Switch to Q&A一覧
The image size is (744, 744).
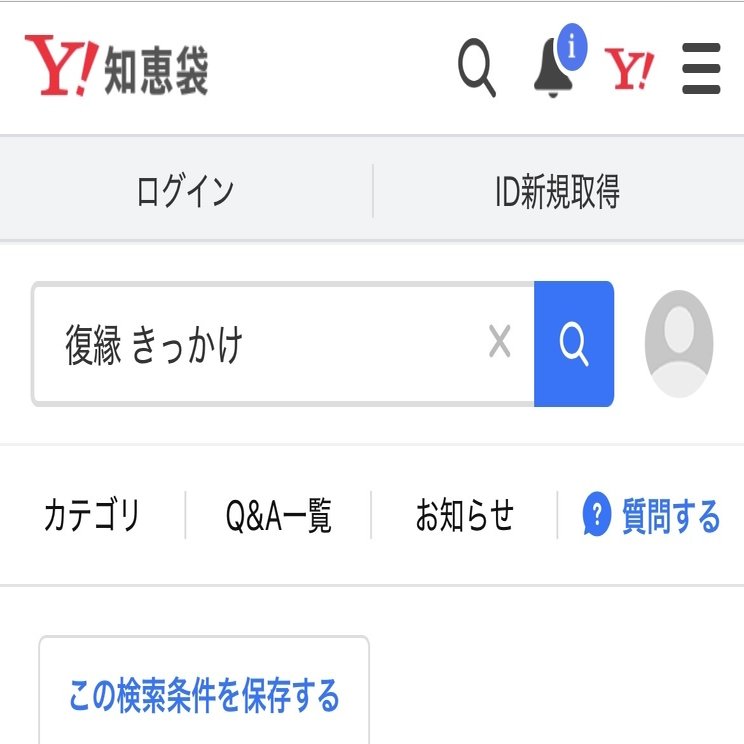[278, 516]
